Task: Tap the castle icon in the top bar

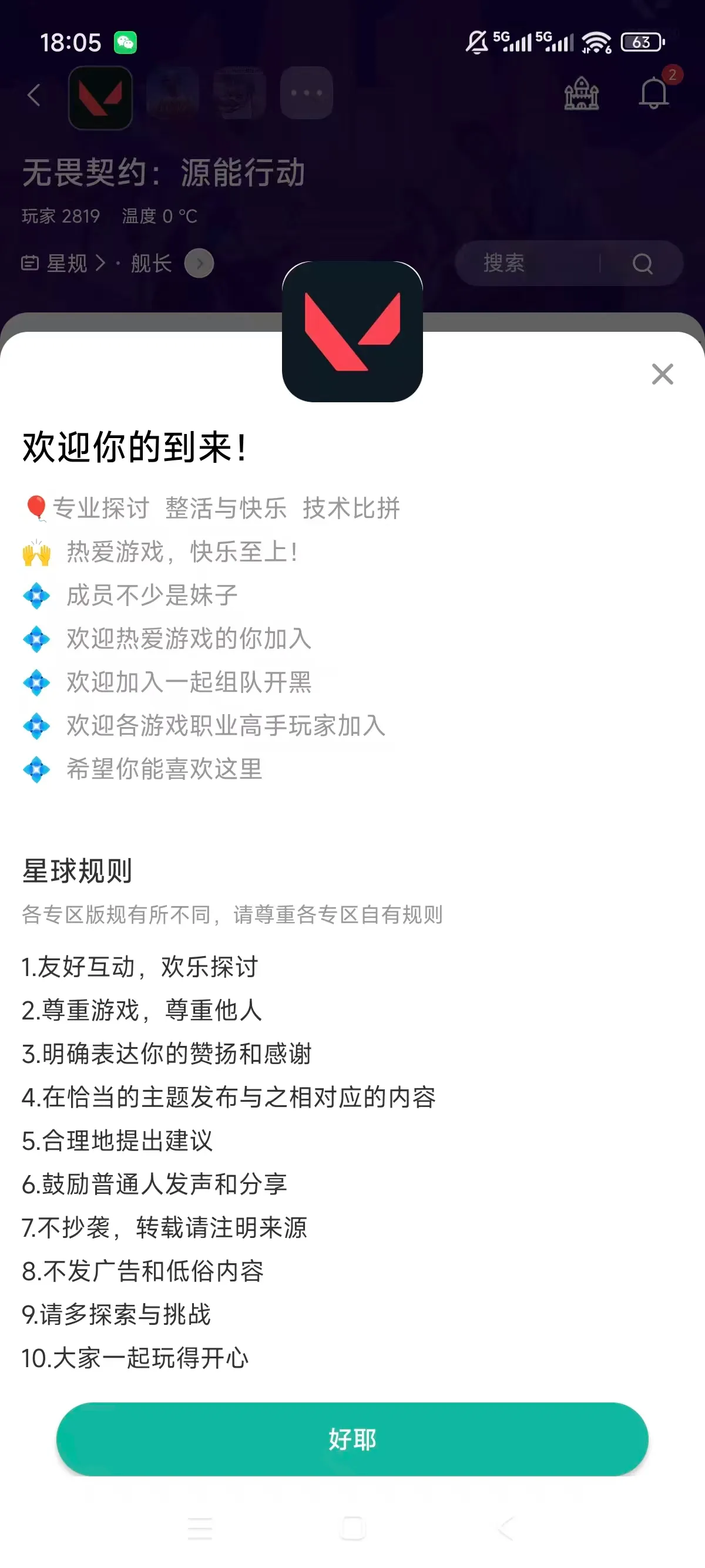Action: [583, 93]
